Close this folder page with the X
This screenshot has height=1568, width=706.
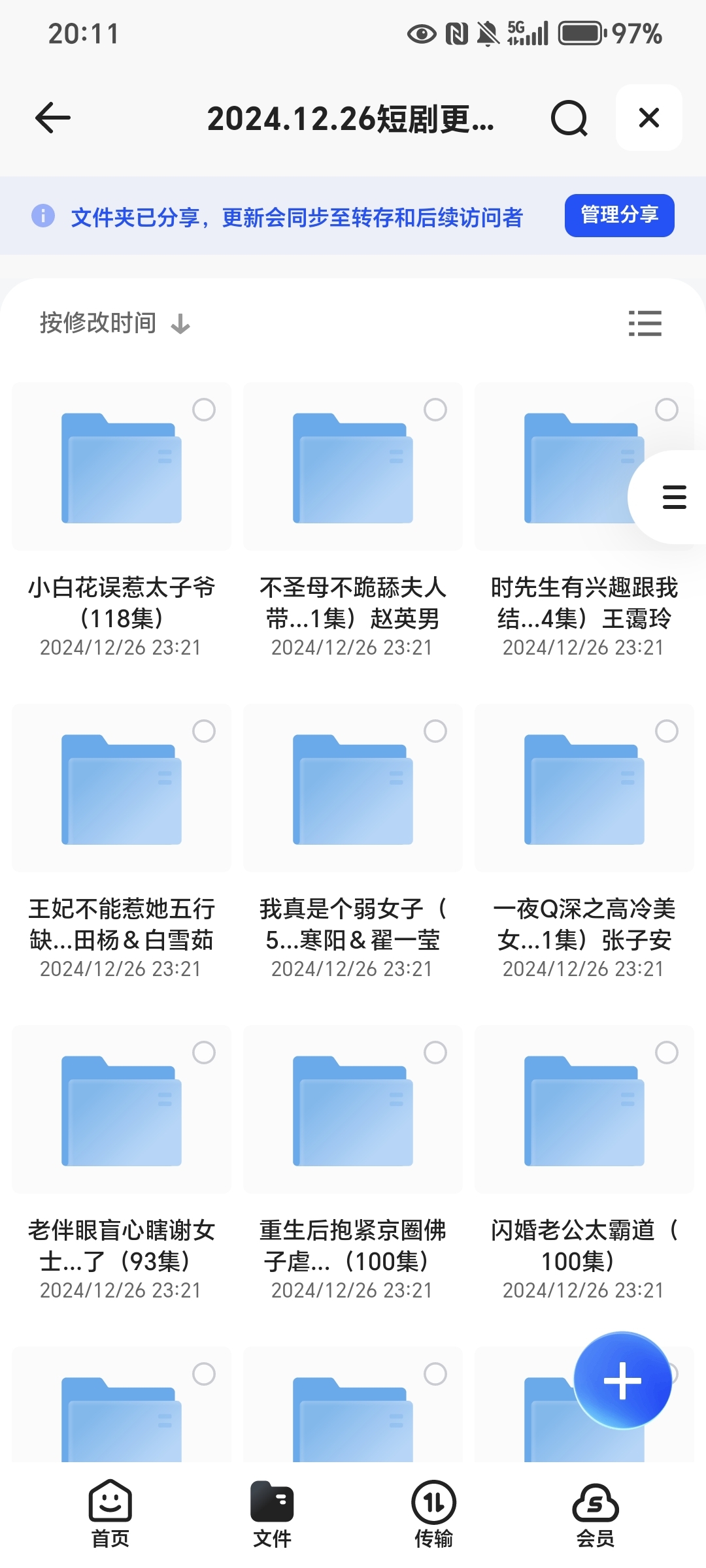click(649, 118)
